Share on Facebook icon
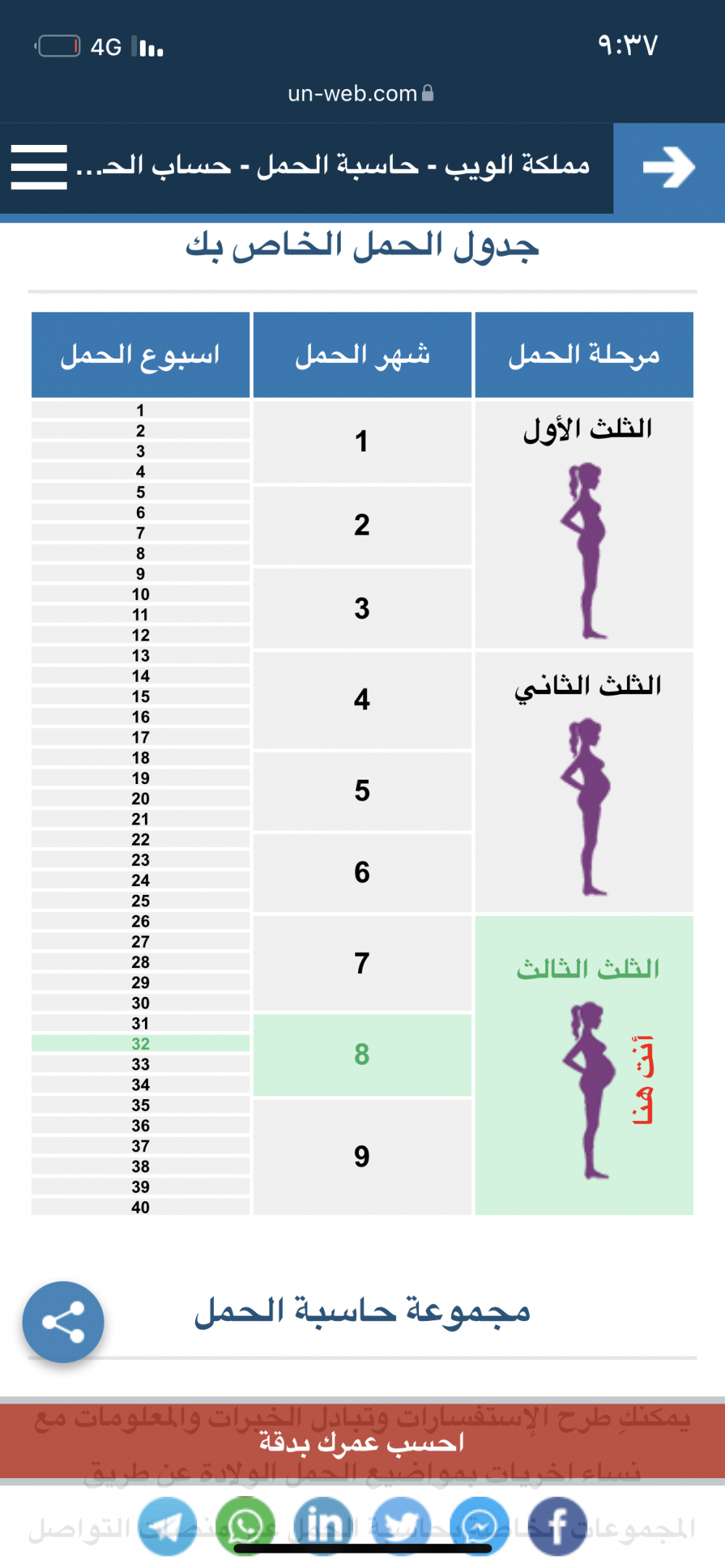This screenshot has height=1568, width=725. click(x=557, y=1526)
